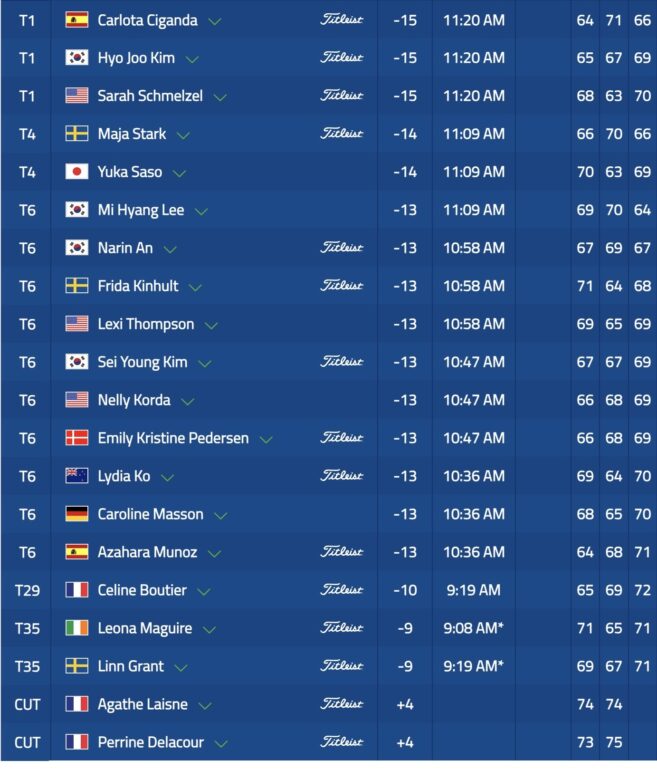The width and height of the screenshot is (657, 770).
Task: Expand Hyo Joo Kim's player details
Action: 193,59
